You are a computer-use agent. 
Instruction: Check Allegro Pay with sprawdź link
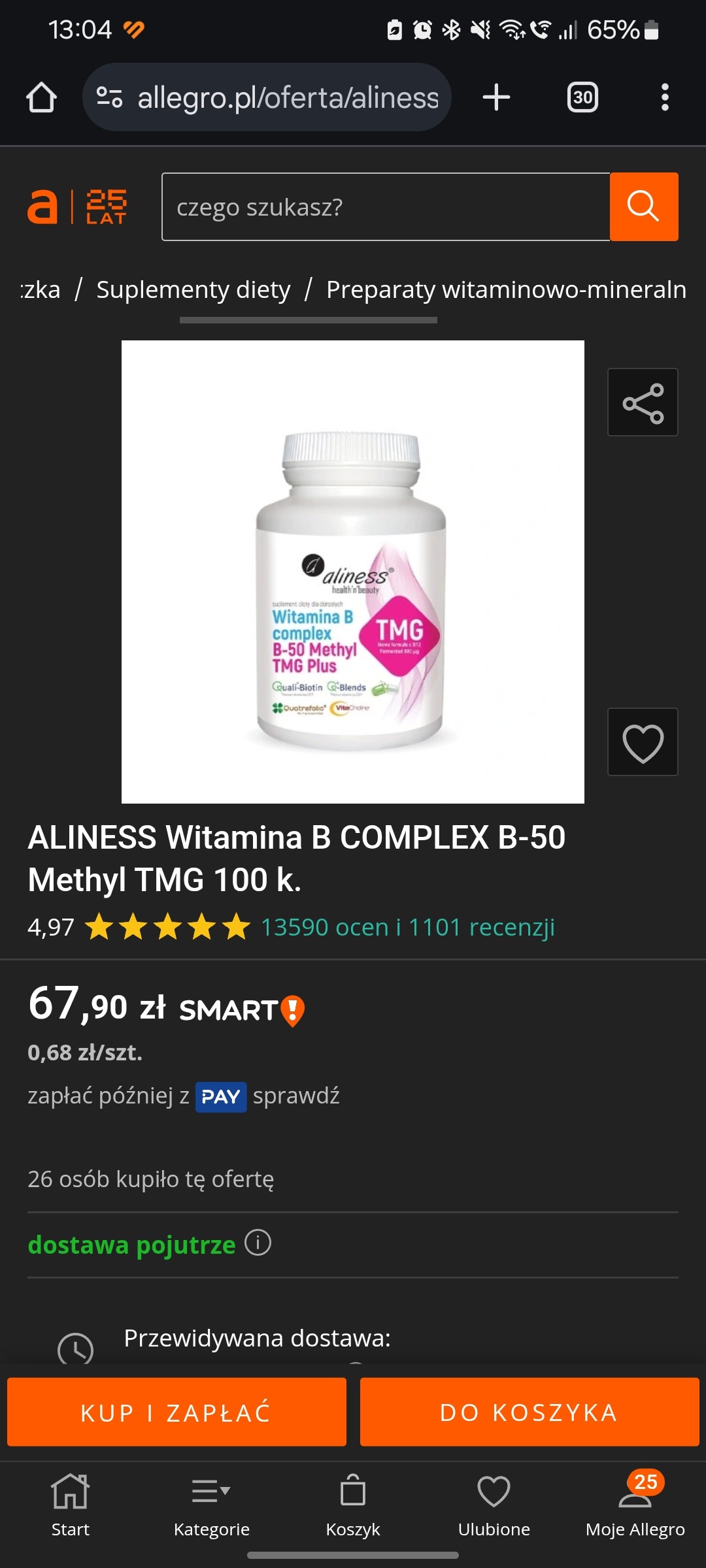(296, 1096)
